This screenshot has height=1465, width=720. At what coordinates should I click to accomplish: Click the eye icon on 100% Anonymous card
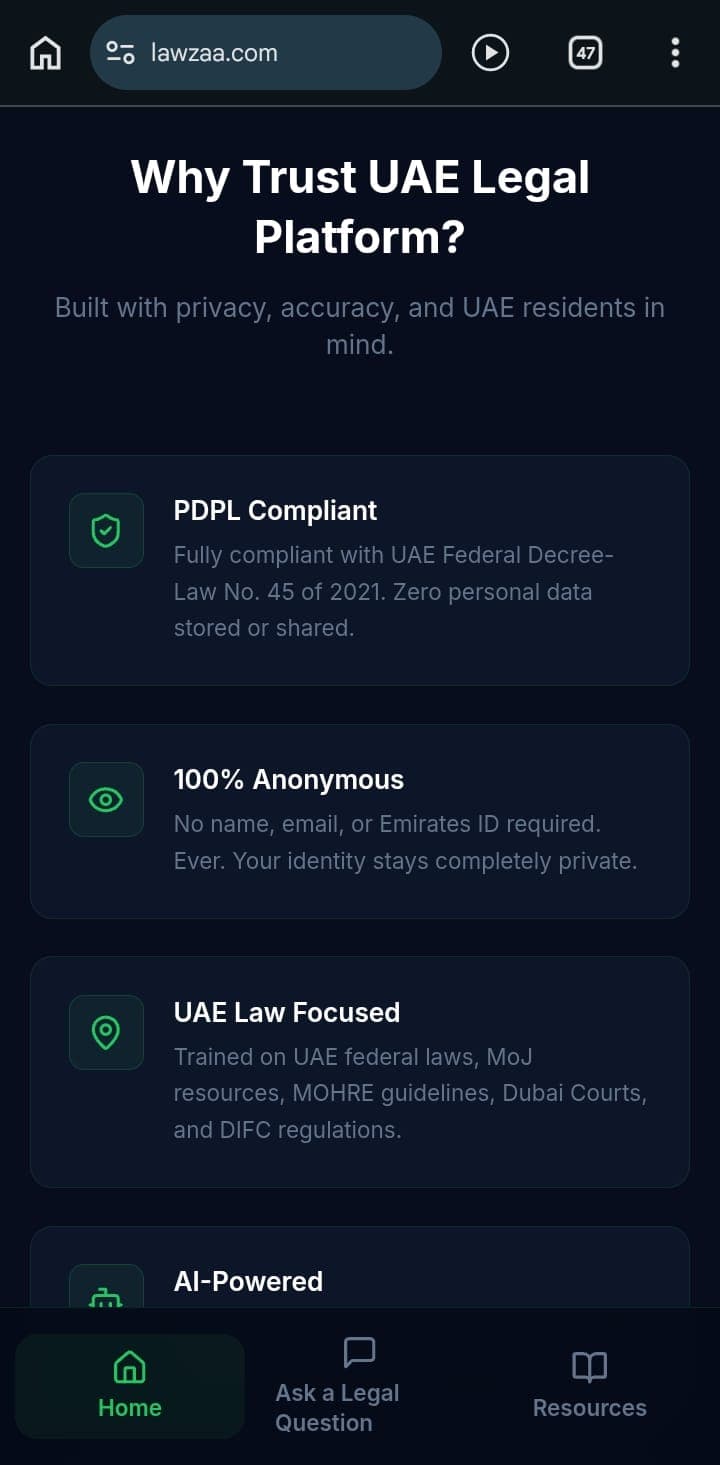click(x=106, y=799)
